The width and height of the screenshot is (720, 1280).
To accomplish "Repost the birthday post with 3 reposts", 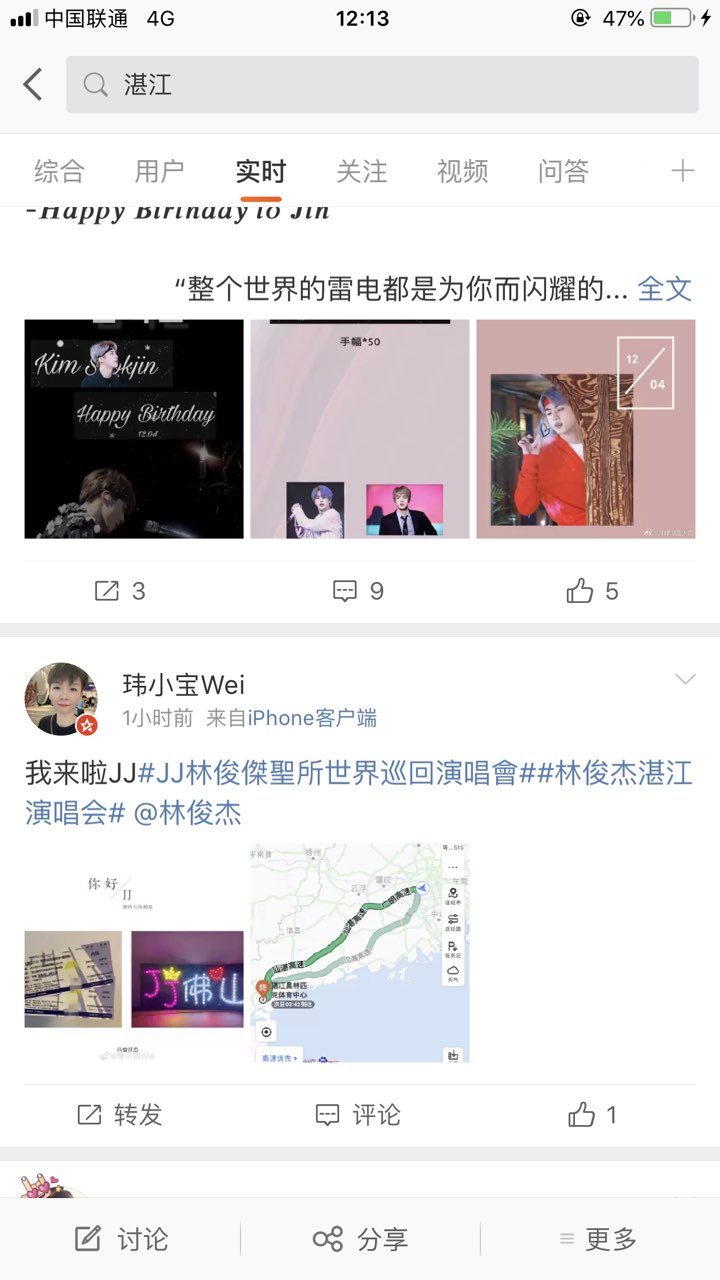I will (120, 591).
